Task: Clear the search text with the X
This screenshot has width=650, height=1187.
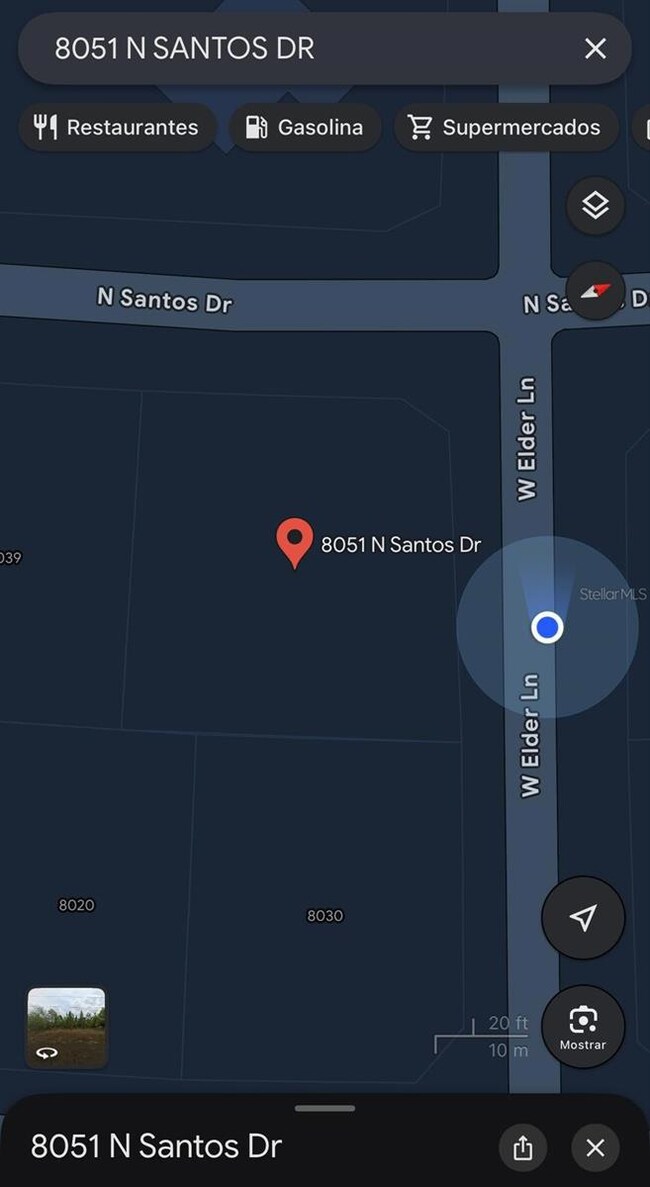Action: pyautogui.click(x=595, y=48)
